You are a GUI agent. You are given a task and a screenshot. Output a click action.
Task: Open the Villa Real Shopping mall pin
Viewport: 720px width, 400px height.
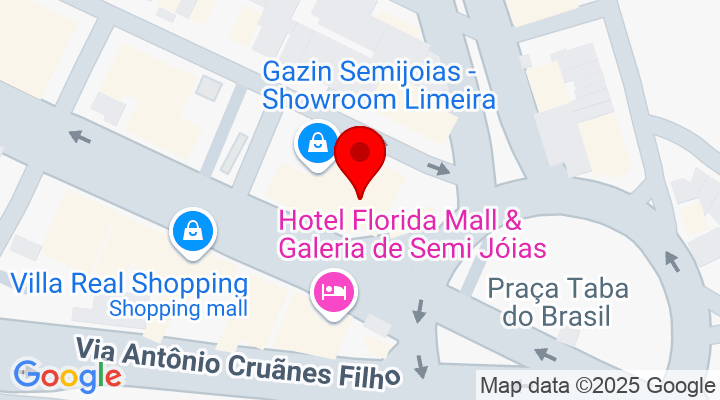(193, 232)
